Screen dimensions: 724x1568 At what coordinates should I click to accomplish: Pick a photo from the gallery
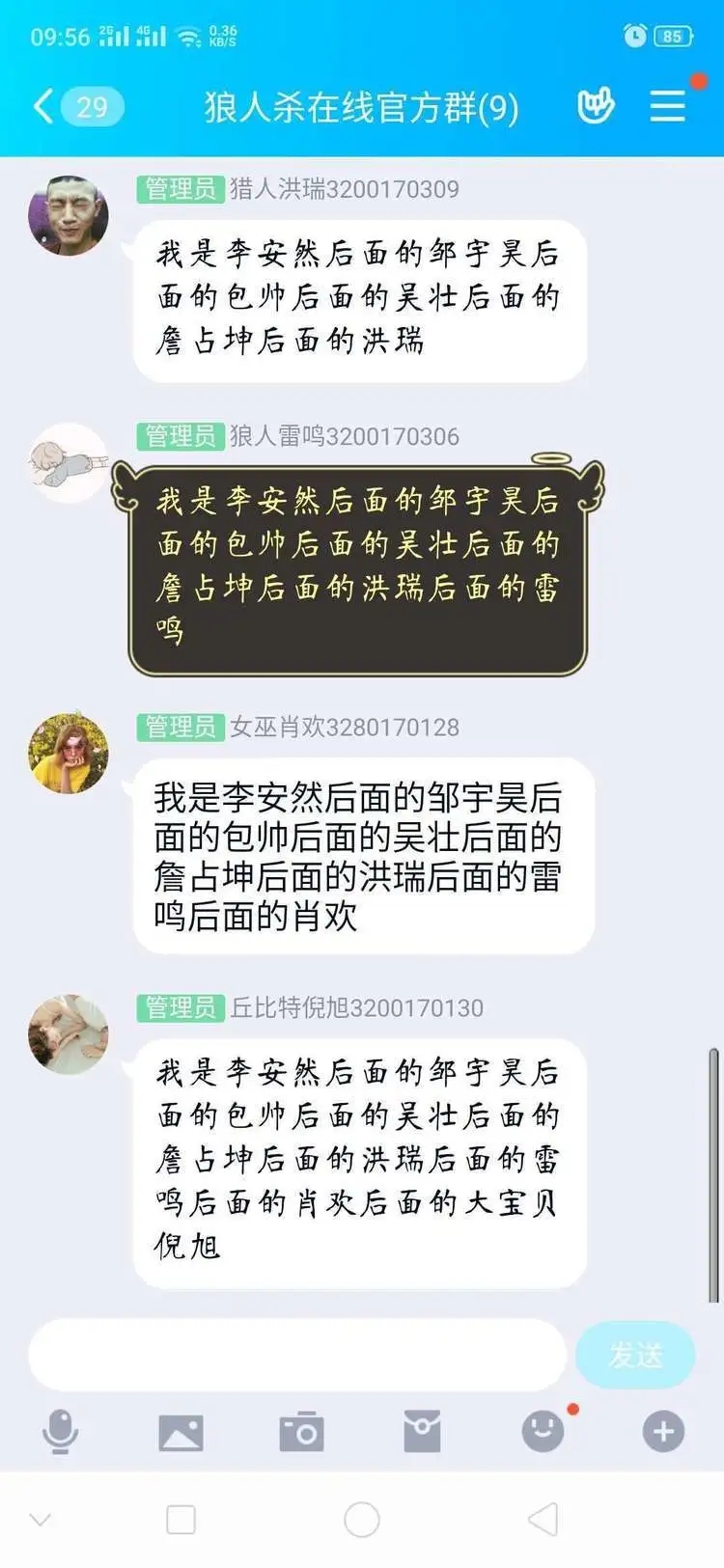pyautogui.click(x=181, y=1432)
